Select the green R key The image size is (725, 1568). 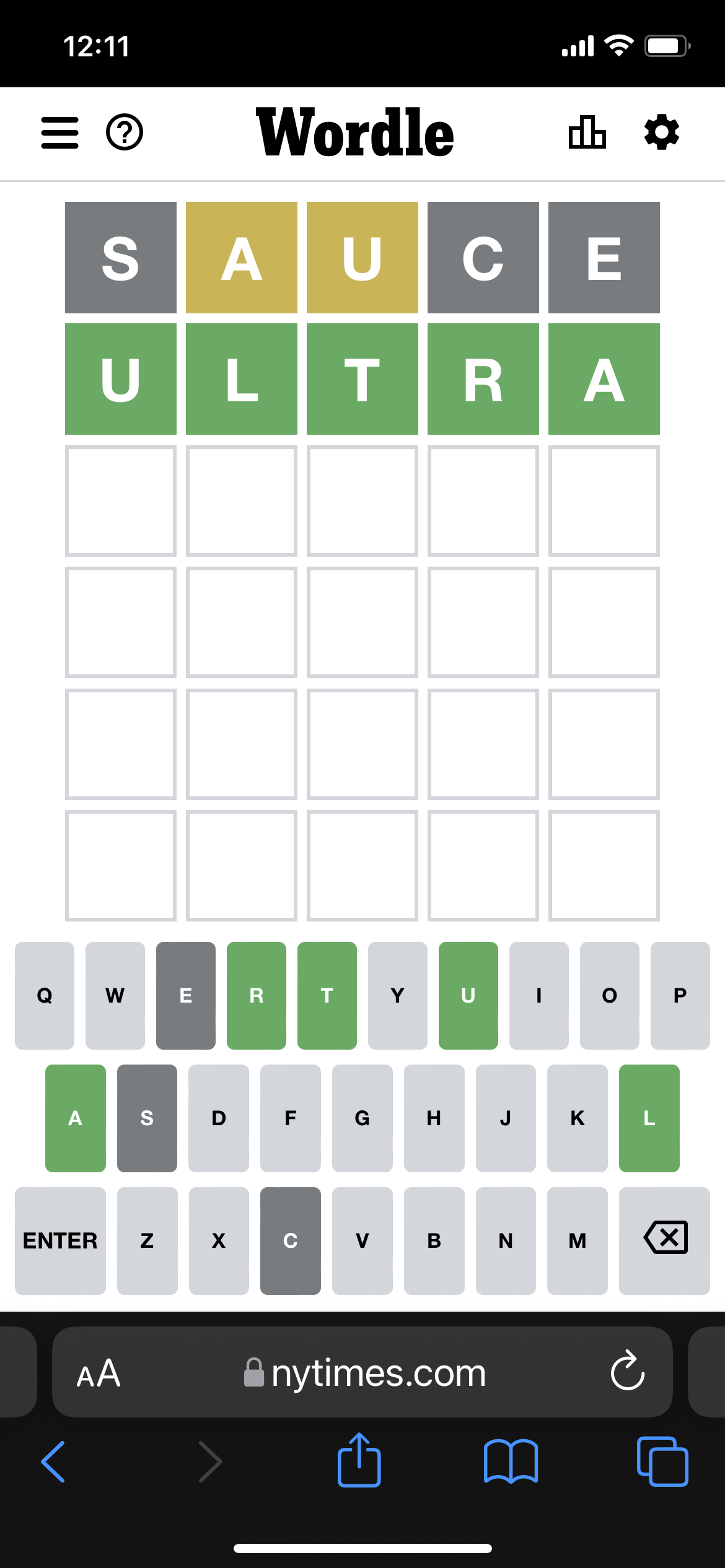click(257, 995)
